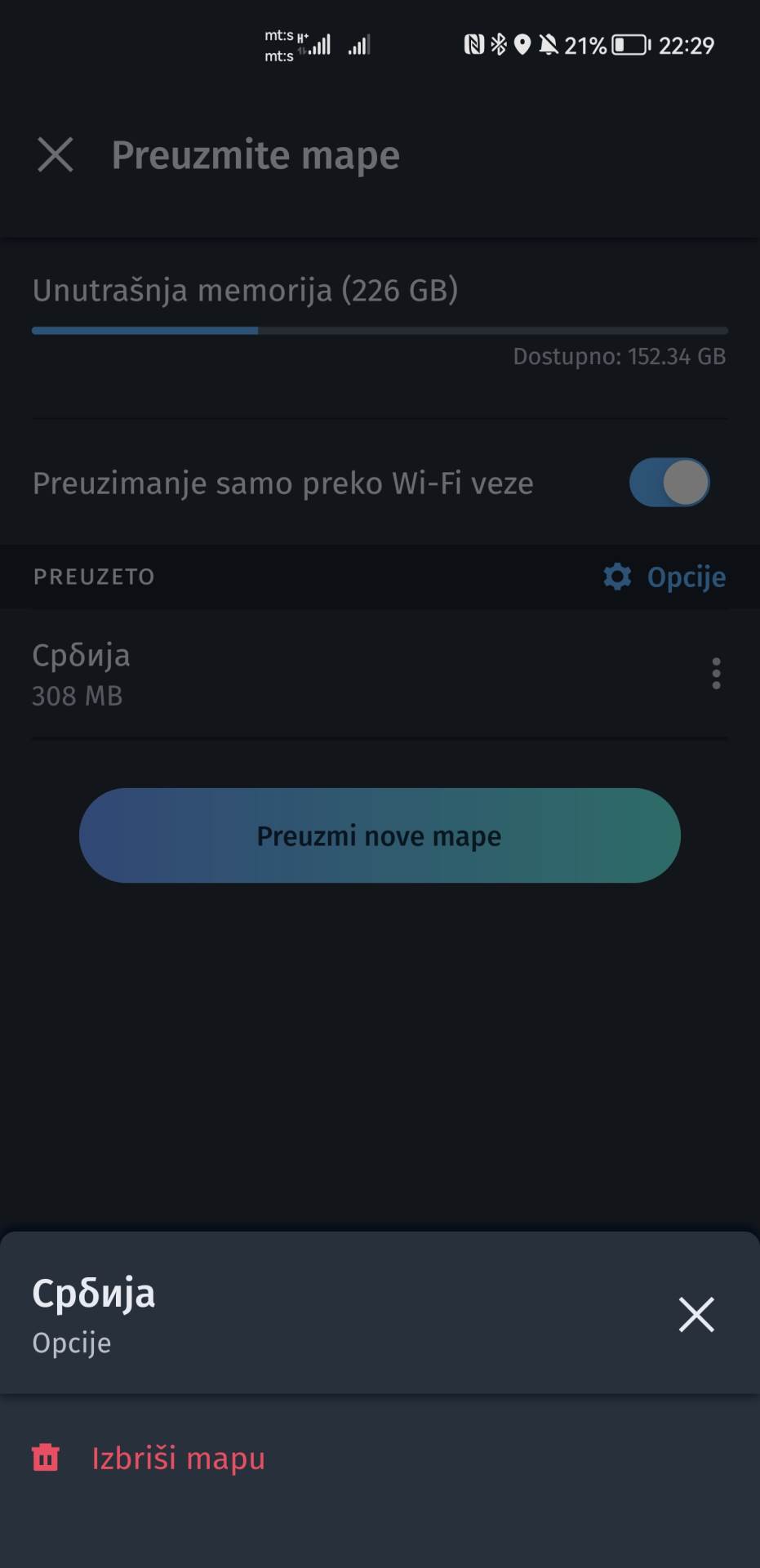Screen dimensions: 760x1568
Task: Tap the Dostupno 152.34 GB label
Action: pyautogui.click(x=619, y=357)
